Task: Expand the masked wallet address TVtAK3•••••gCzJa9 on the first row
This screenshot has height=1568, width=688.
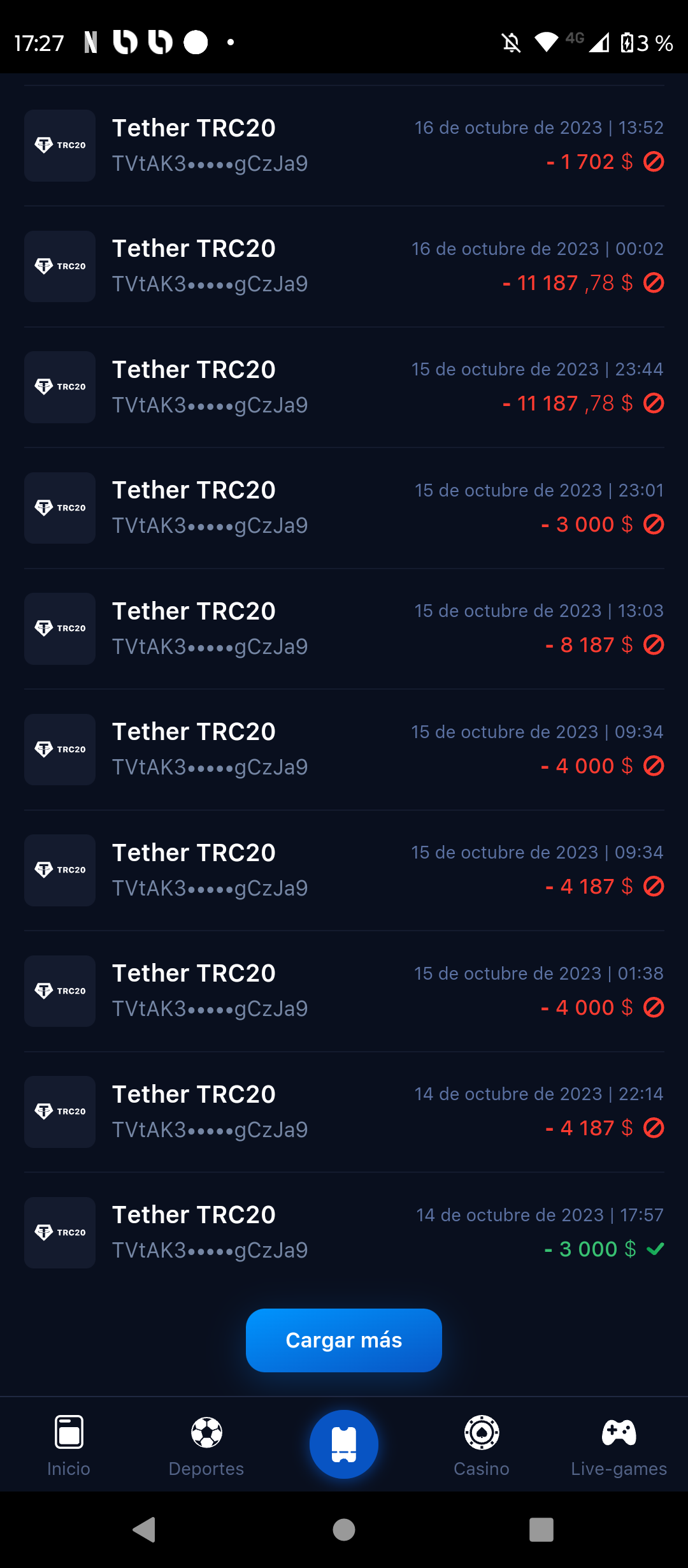Action: 210,164
